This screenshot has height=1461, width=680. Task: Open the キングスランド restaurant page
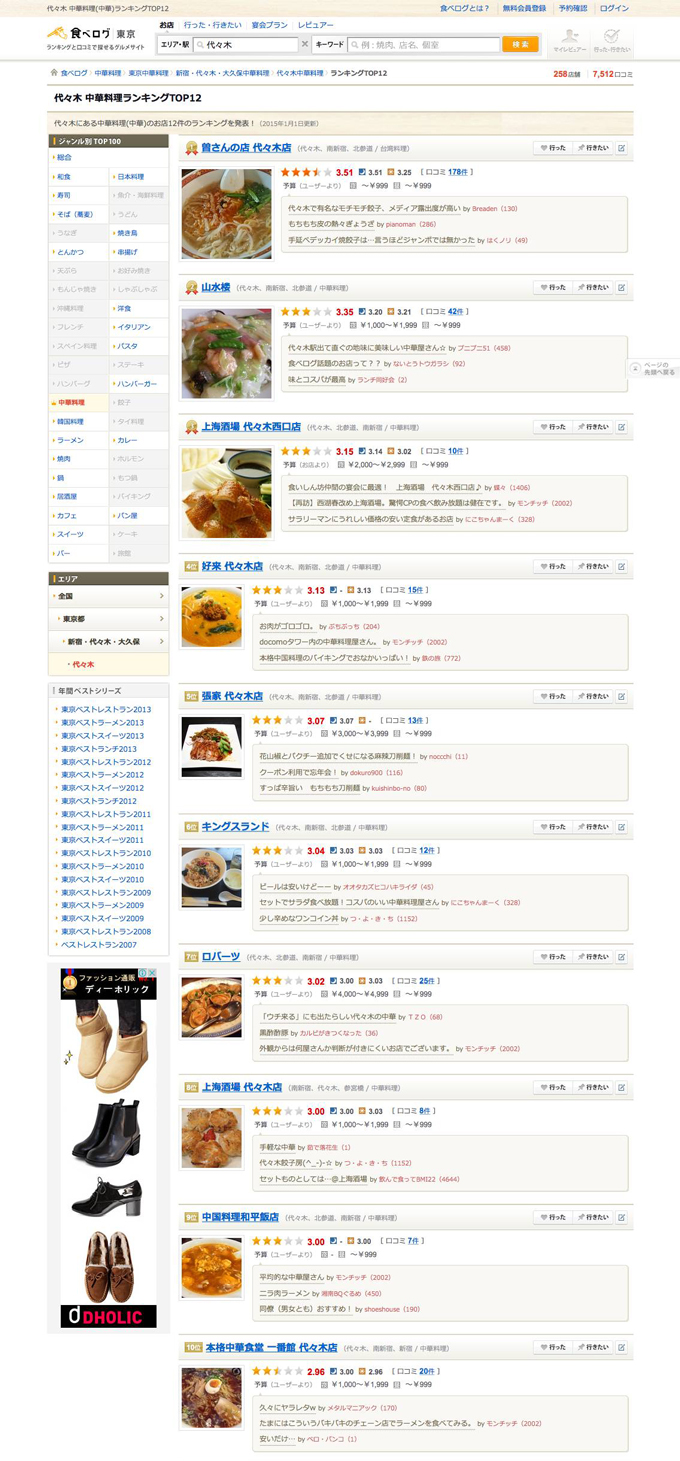(x=235, y=827)
